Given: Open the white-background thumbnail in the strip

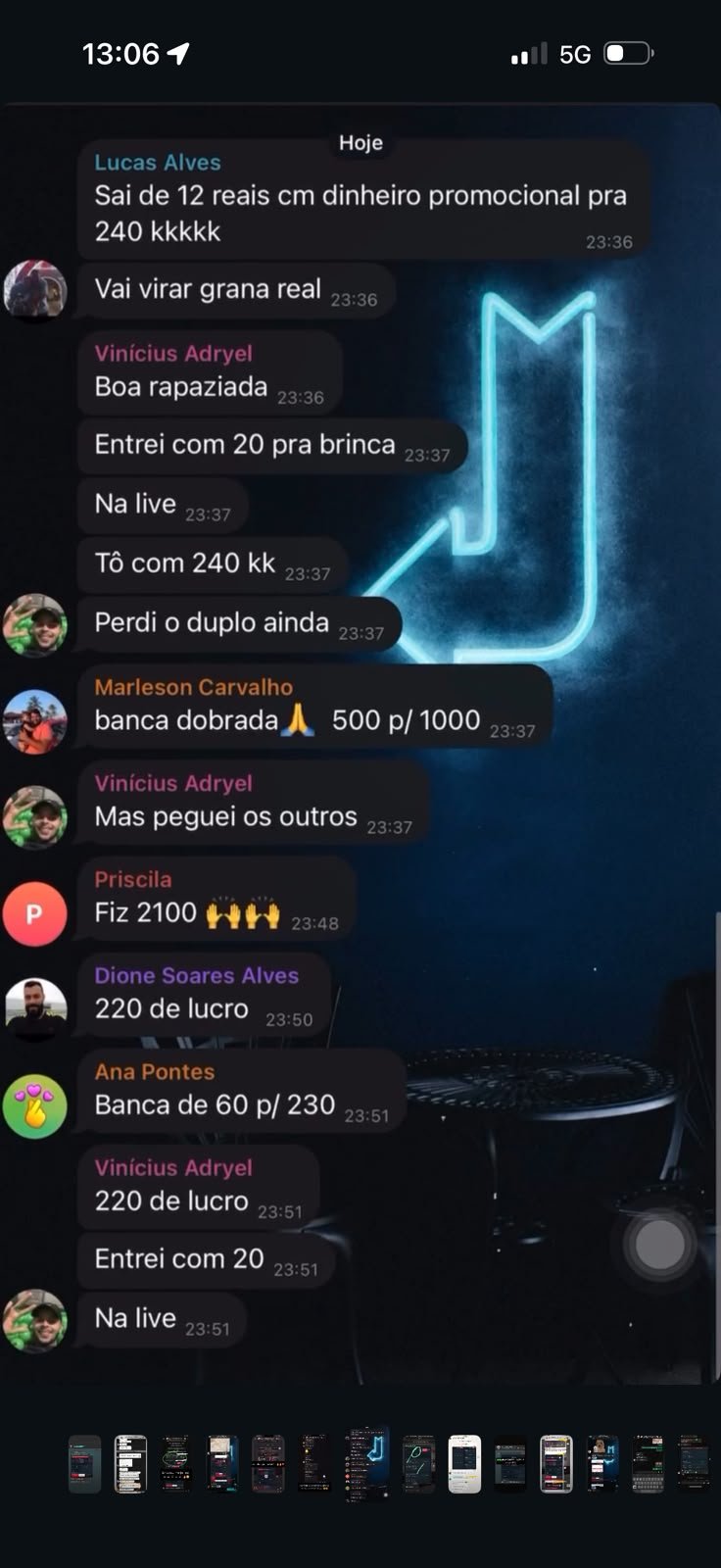Looking at the screenshot, I should [x=465, y=1464].
